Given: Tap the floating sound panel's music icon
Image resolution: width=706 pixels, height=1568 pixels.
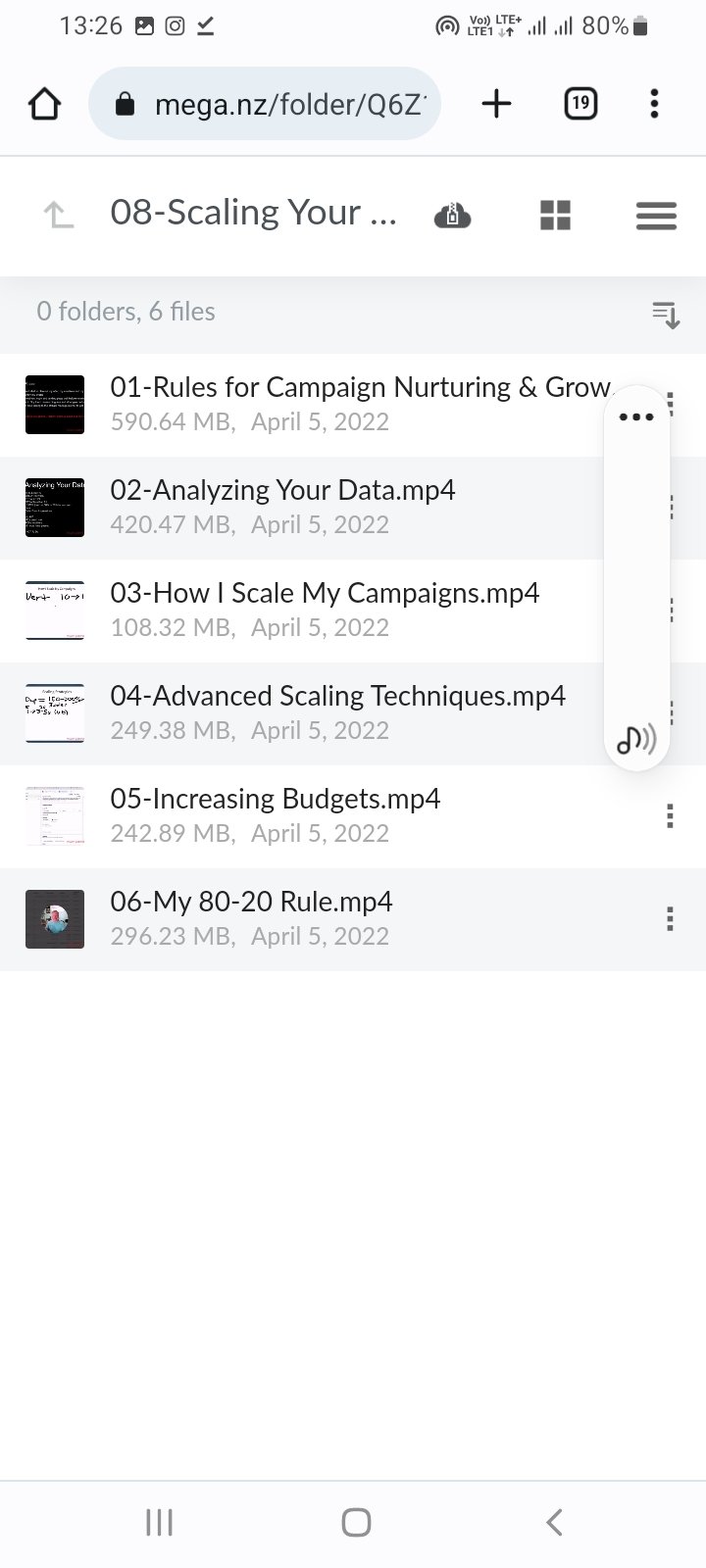Looking at the screenshot, I should (x=636, y=741).
